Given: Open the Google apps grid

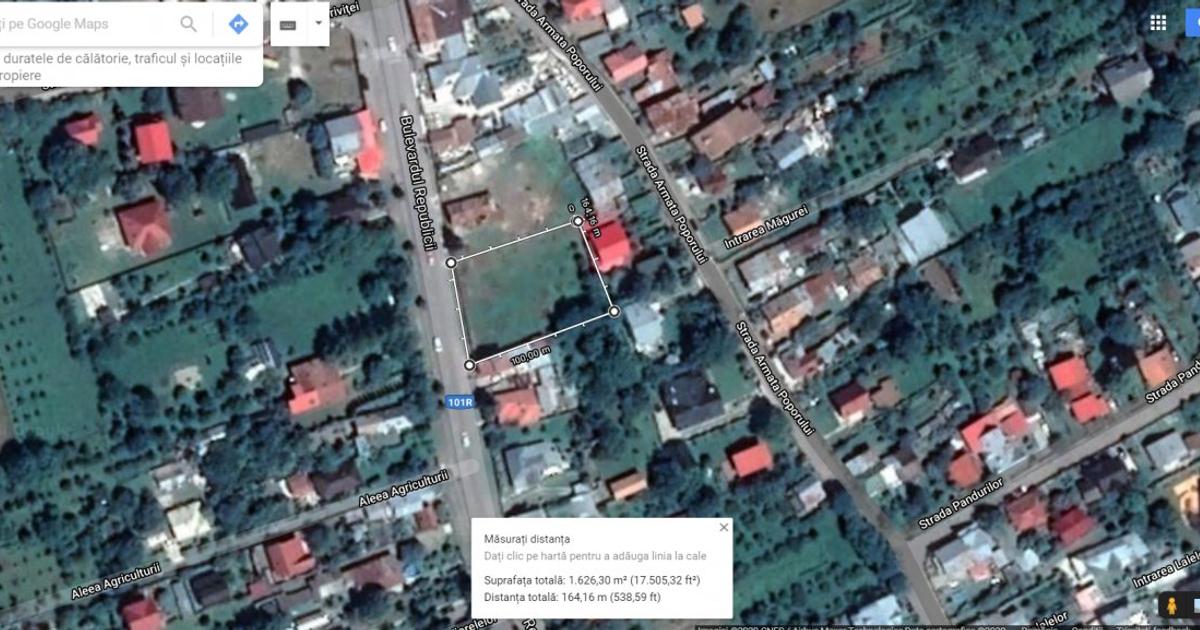Looking at the screenshot, I should (1158, 23).
